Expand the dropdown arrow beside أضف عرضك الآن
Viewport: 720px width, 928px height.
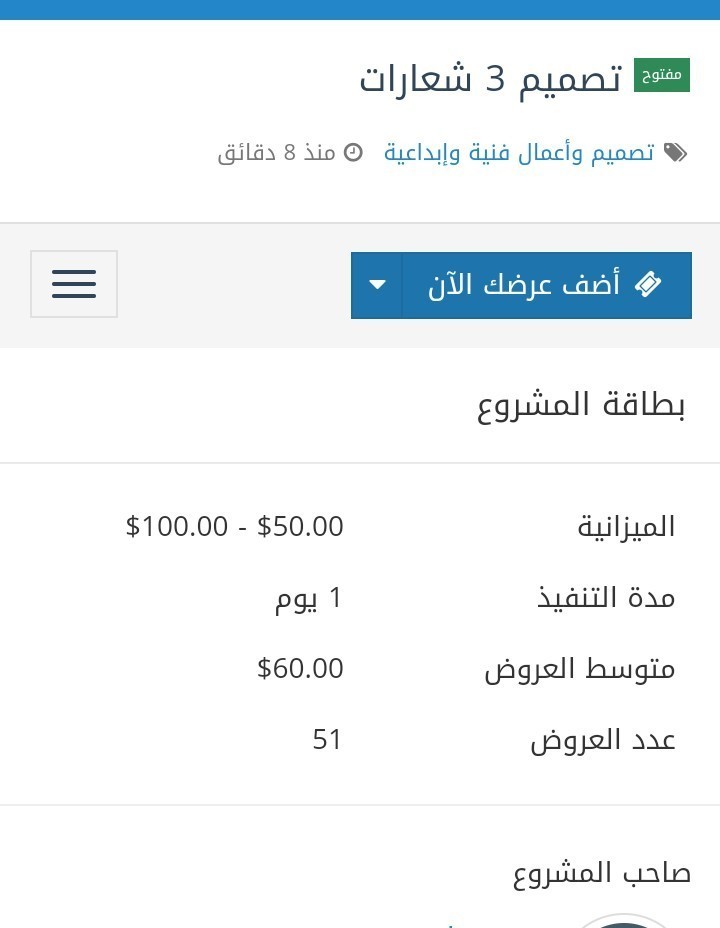[377, 285]
